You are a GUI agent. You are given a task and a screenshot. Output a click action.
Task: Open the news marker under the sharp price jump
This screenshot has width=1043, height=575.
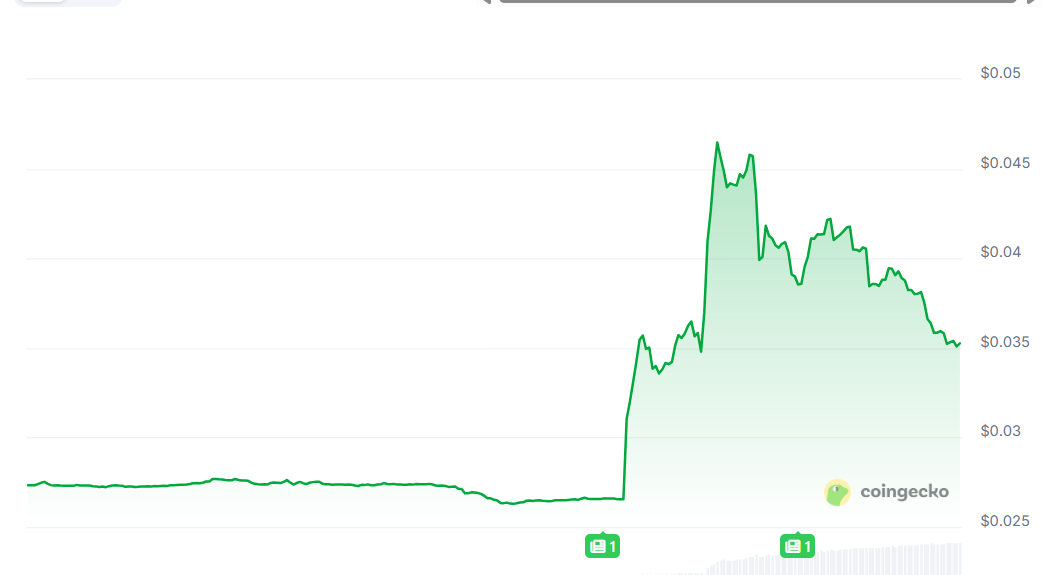(x=602, y=546)
